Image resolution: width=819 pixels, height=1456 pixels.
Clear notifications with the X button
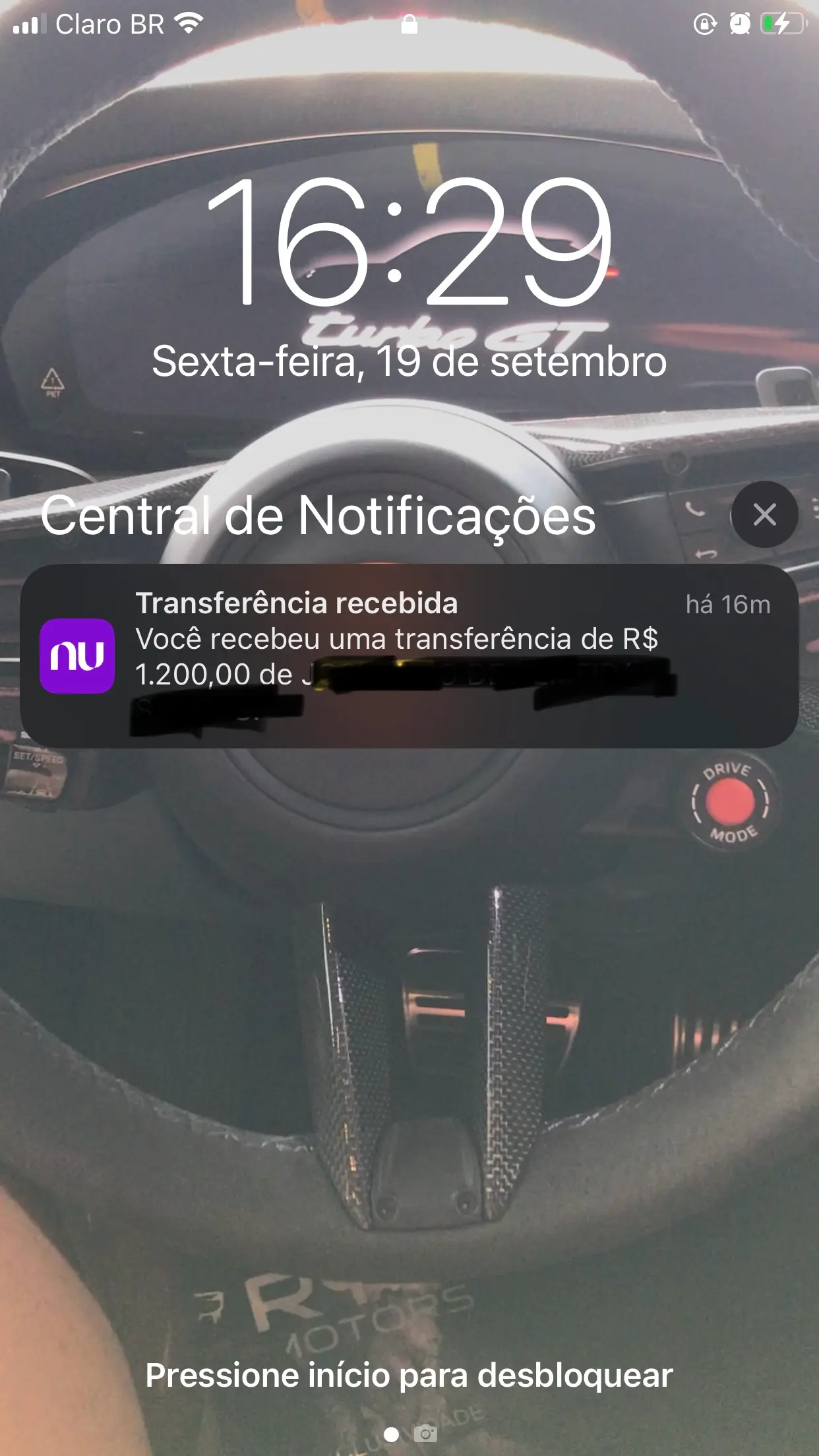click(x=764, y=514)
